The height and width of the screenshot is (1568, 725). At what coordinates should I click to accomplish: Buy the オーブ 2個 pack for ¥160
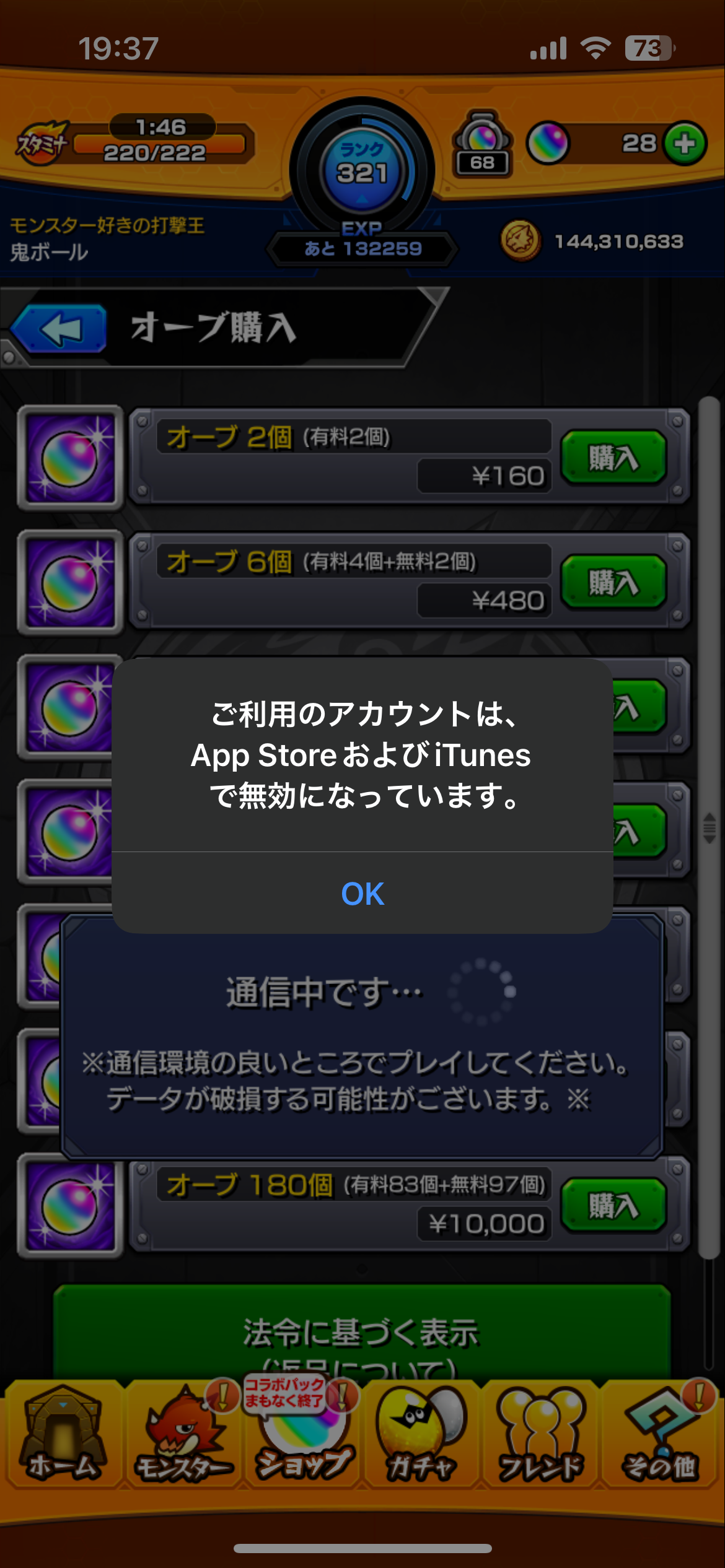[613, 458]
